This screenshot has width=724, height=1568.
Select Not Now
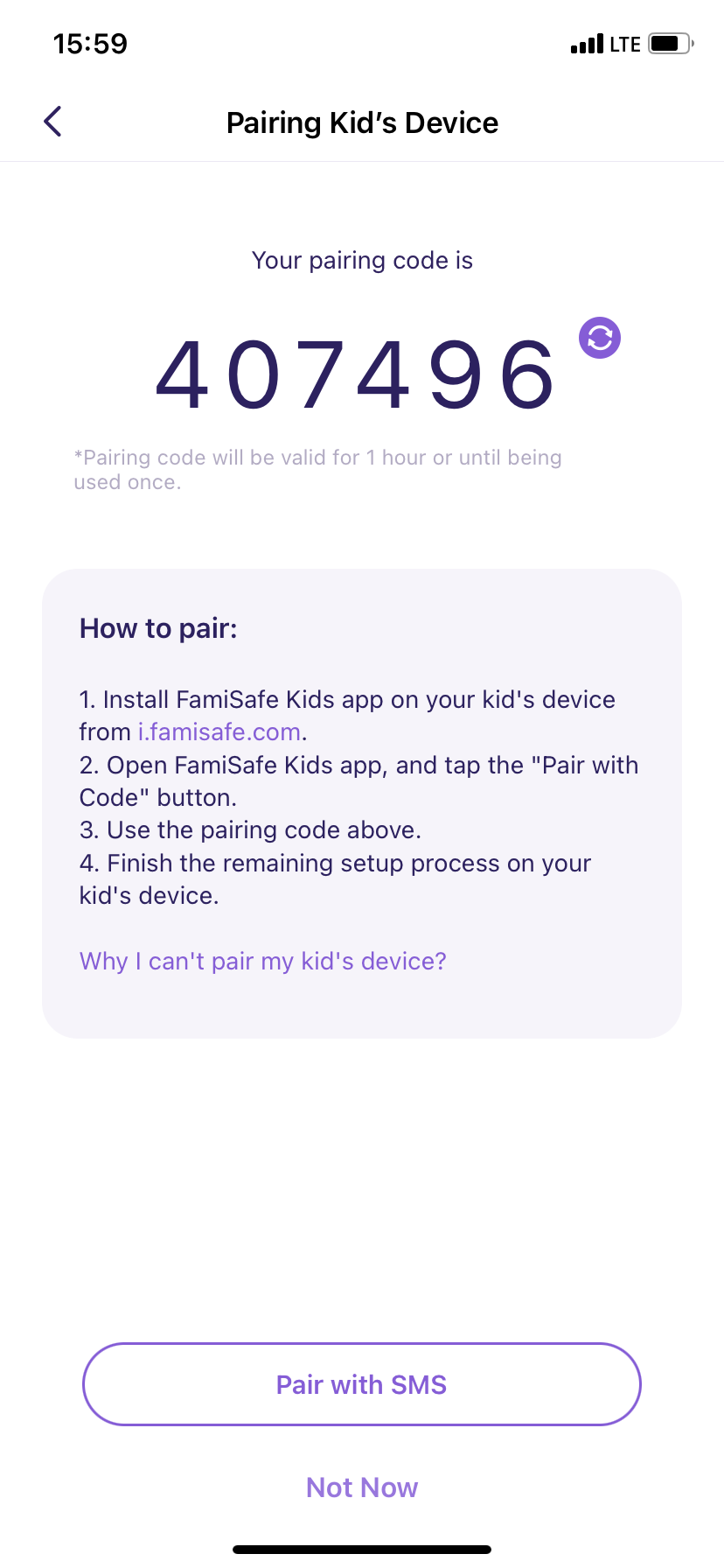(362, 1487)
